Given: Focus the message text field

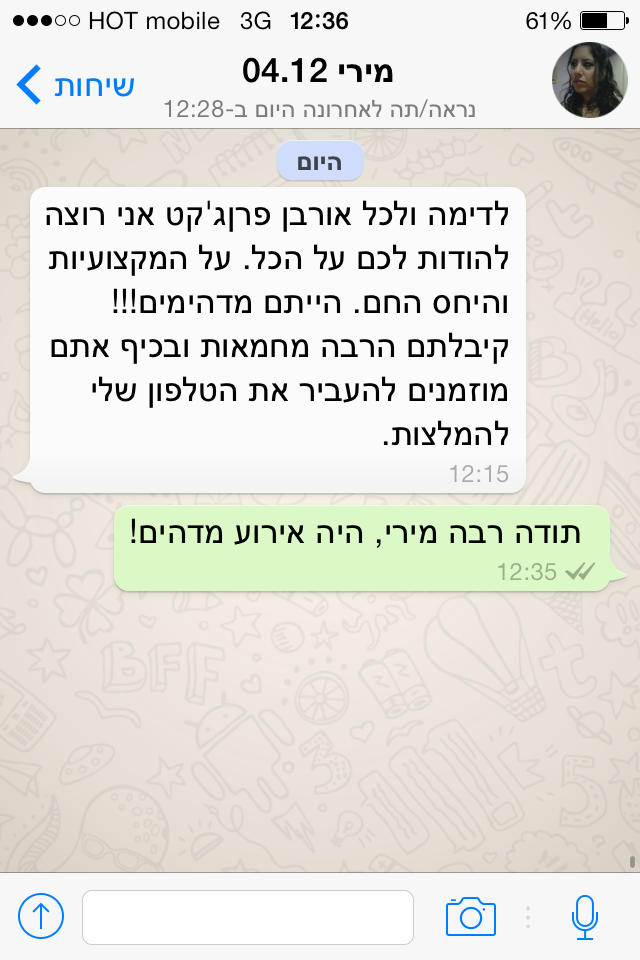Looking at the screenshot, I should click(x=247, y=916).
